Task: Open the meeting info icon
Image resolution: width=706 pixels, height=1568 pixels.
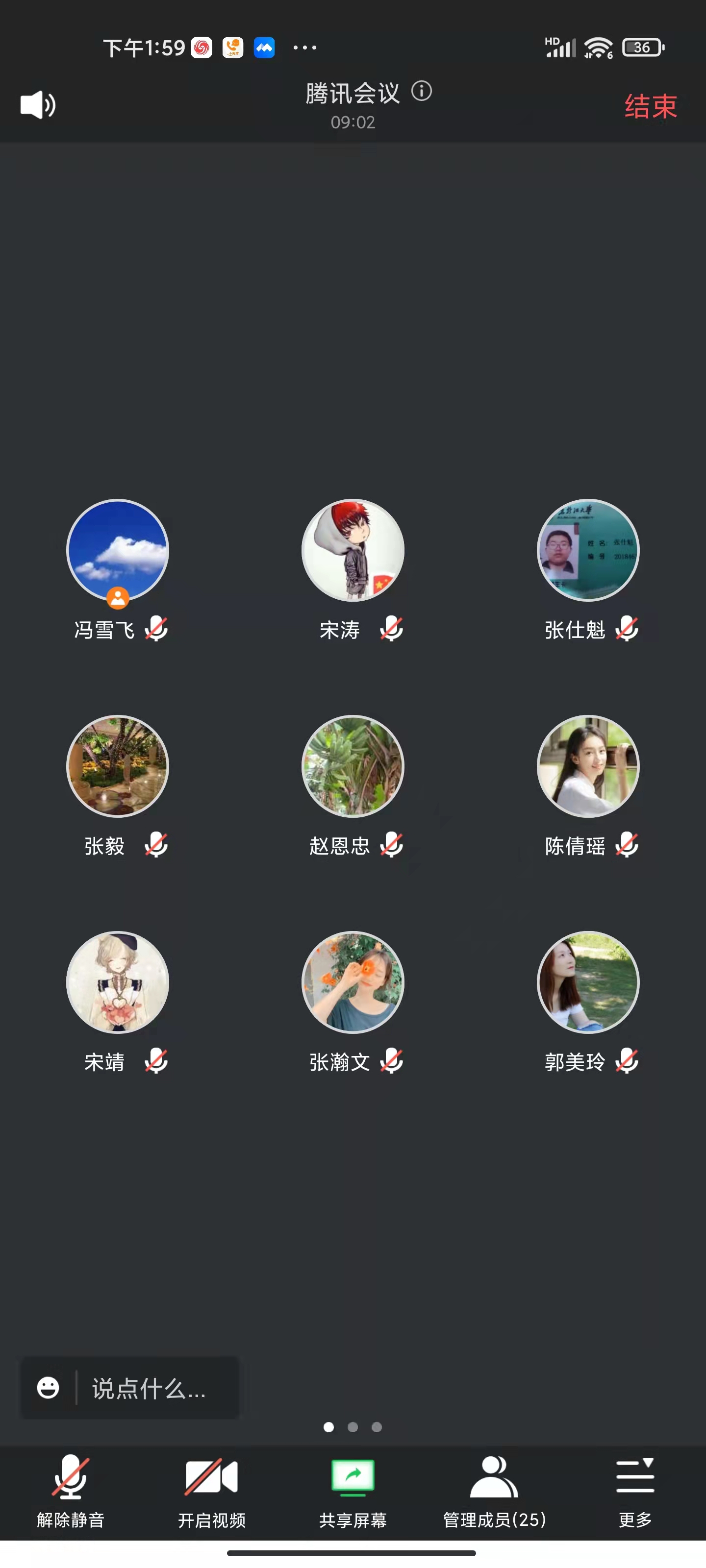Action: click(422, 91)
